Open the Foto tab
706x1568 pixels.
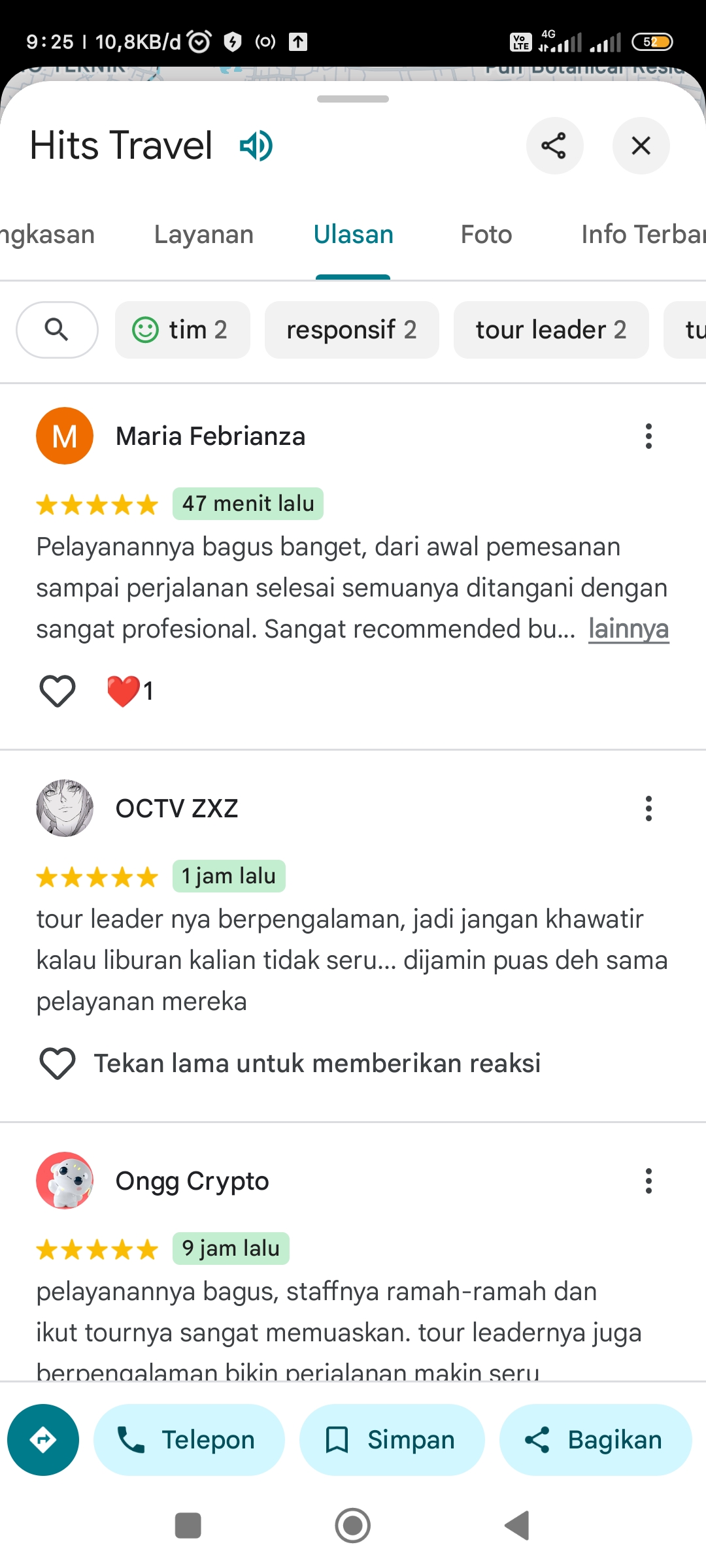(x=486, y=235)
